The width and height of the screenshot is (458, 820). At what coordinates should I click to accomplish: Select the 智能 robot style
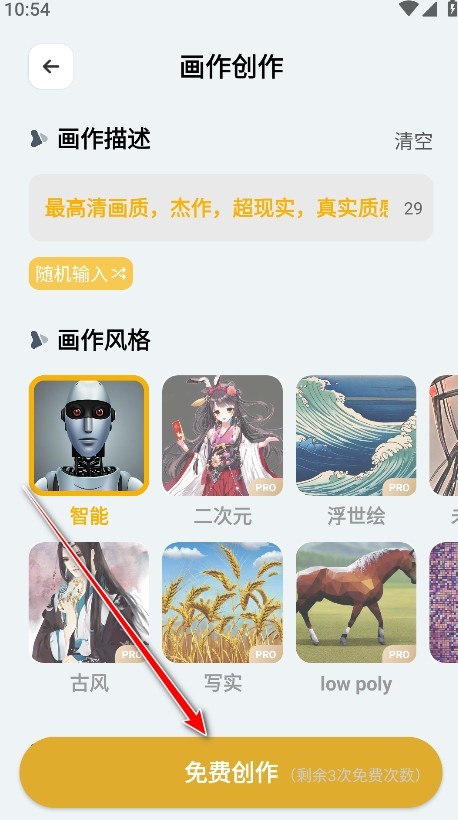click(89, 435)
